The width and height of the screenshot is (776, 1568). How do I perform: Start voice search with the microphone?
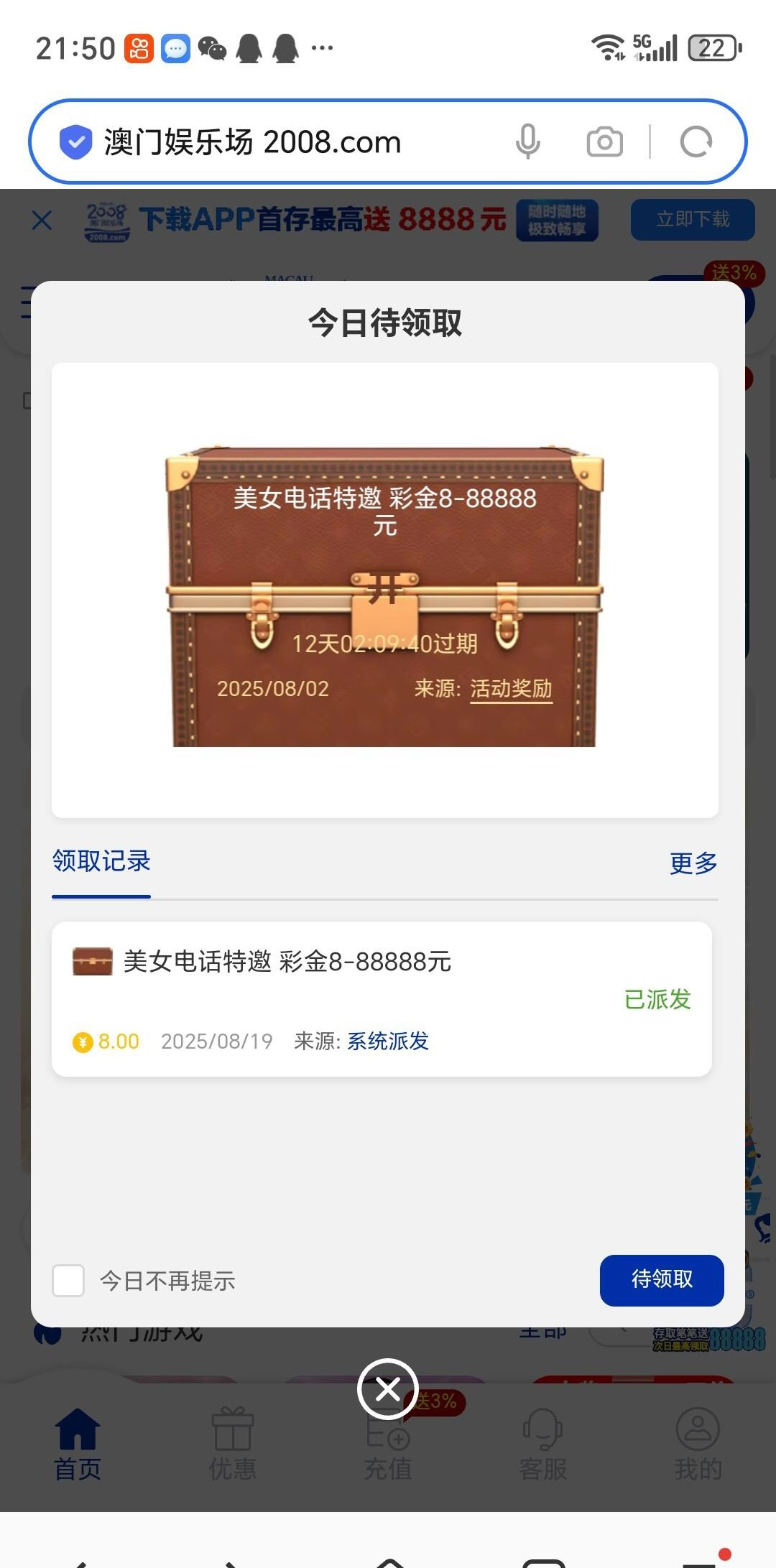click(x=527, y=142)
